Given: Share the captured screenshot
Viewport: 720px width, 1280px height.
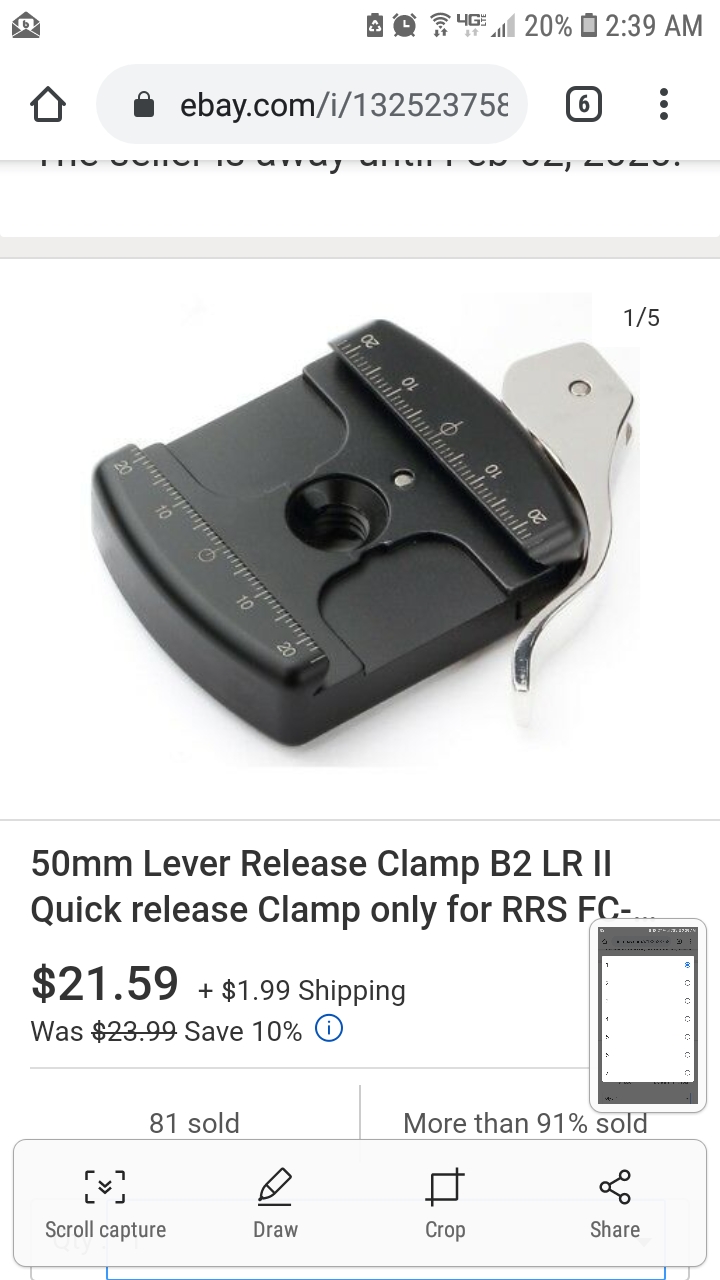Looking at the screenshot, I should [614, 1204].
